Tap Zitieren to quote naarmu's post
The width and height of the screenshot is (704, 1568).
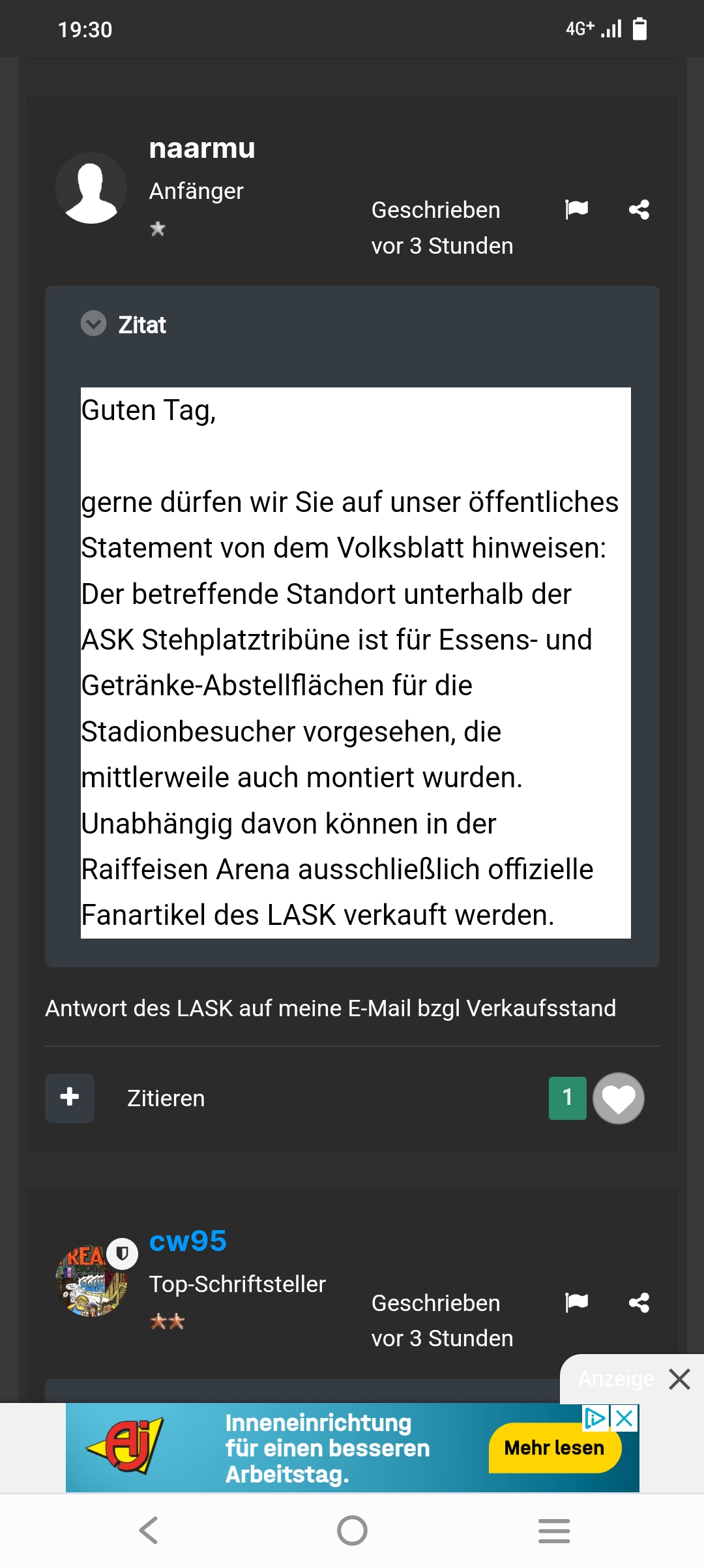pyautogui.click(x=166, y=1098)
